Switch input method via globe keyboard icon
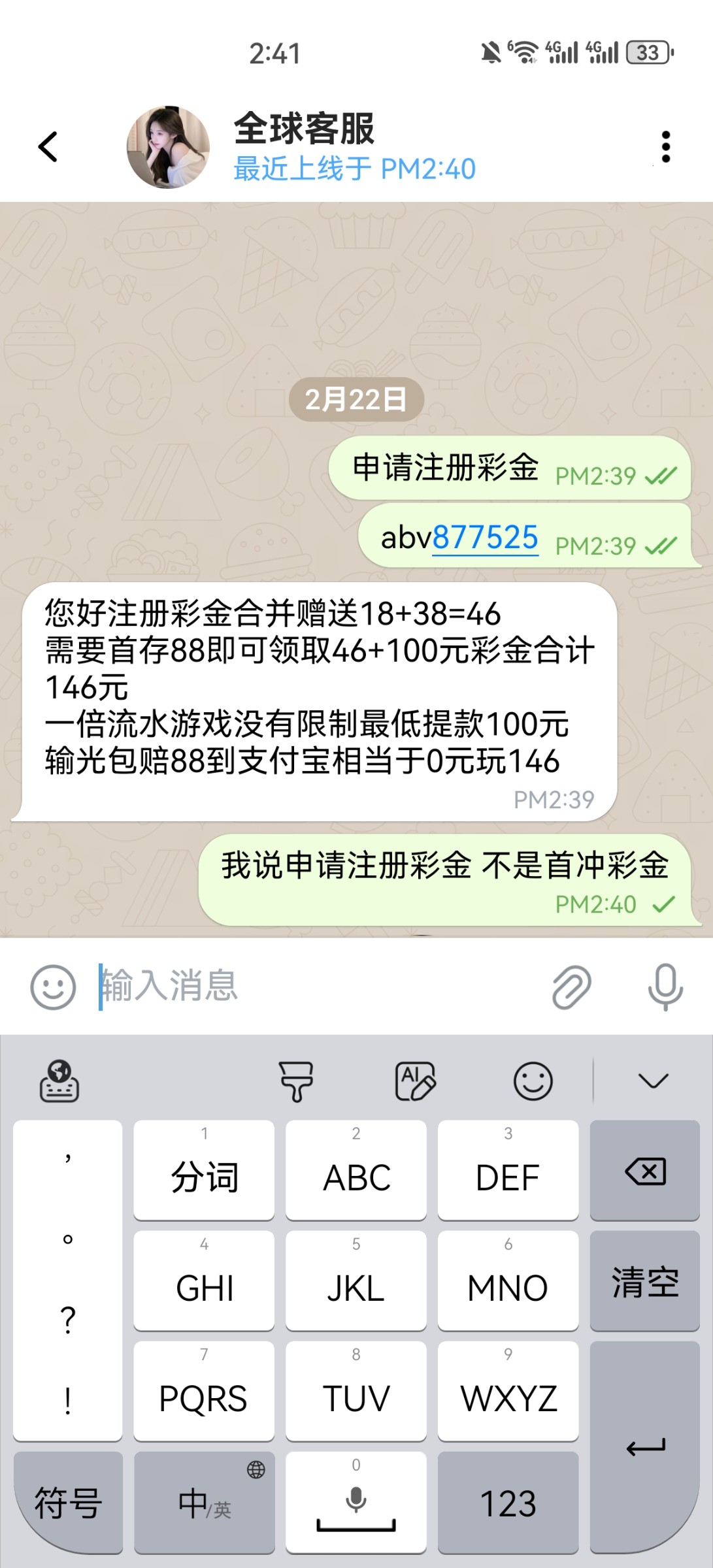This screenshot has height=1568, width=713. pyautogui.click(x=60, y=1079)
